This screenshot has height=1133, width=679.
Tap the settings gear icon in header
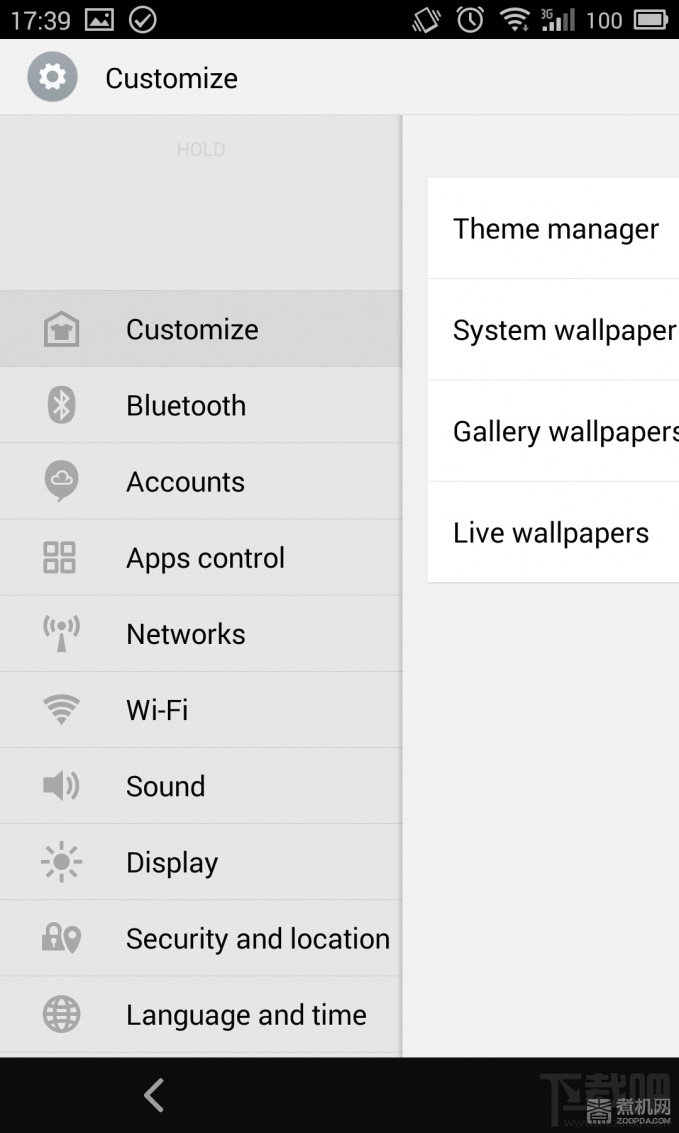point(52,77)
